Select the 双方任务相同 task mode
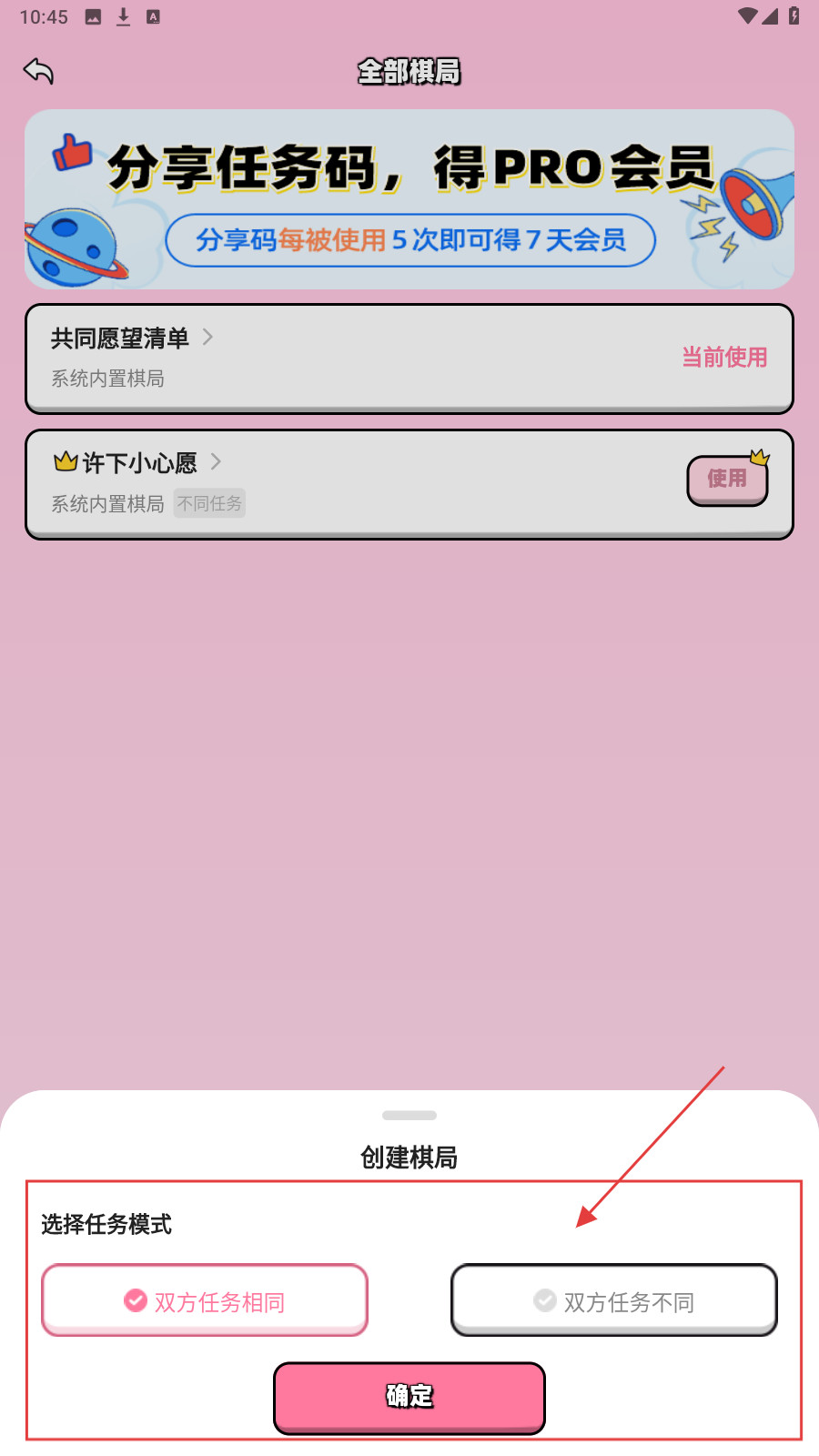Screen dimensions: 819x1456 (204, 1300)
